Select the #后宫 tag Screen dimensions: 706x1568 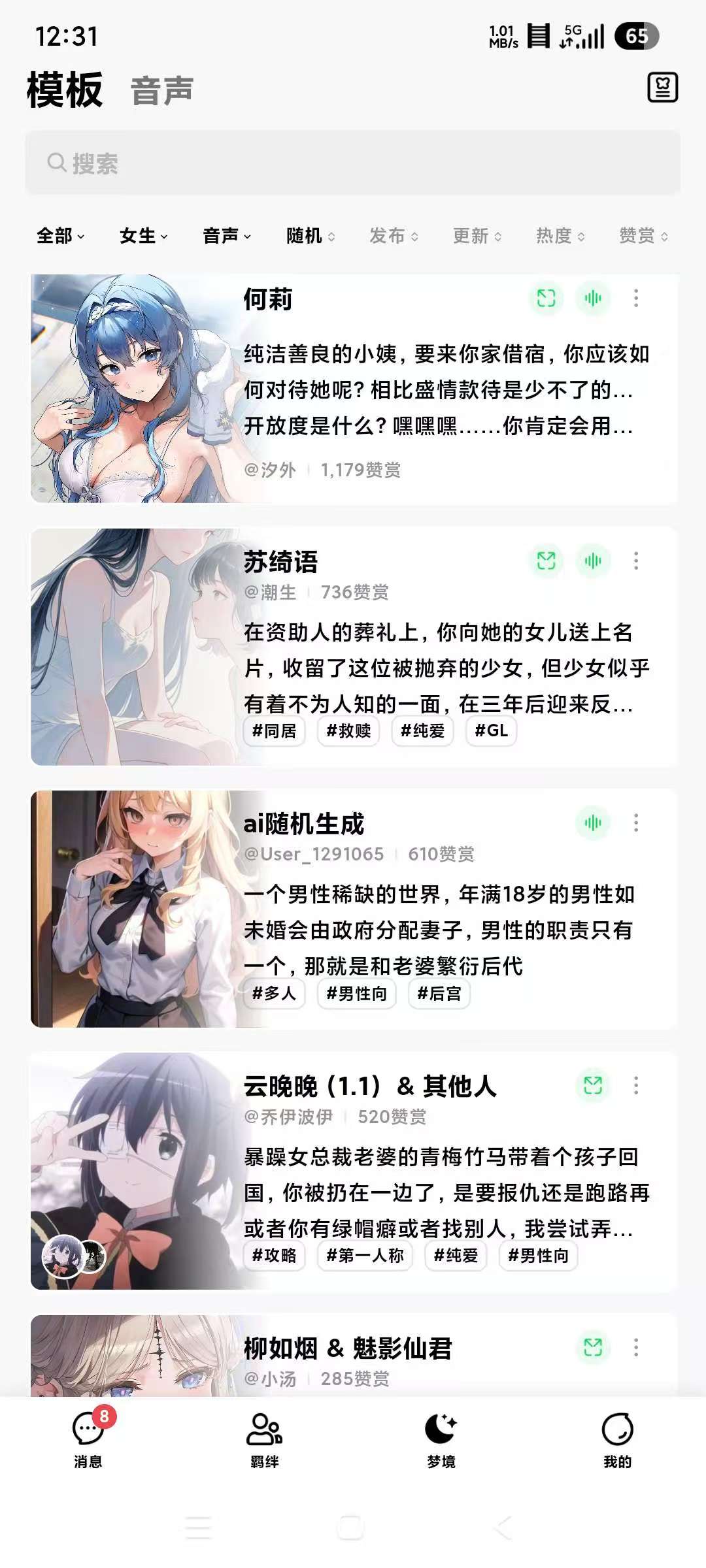point(439,994)
